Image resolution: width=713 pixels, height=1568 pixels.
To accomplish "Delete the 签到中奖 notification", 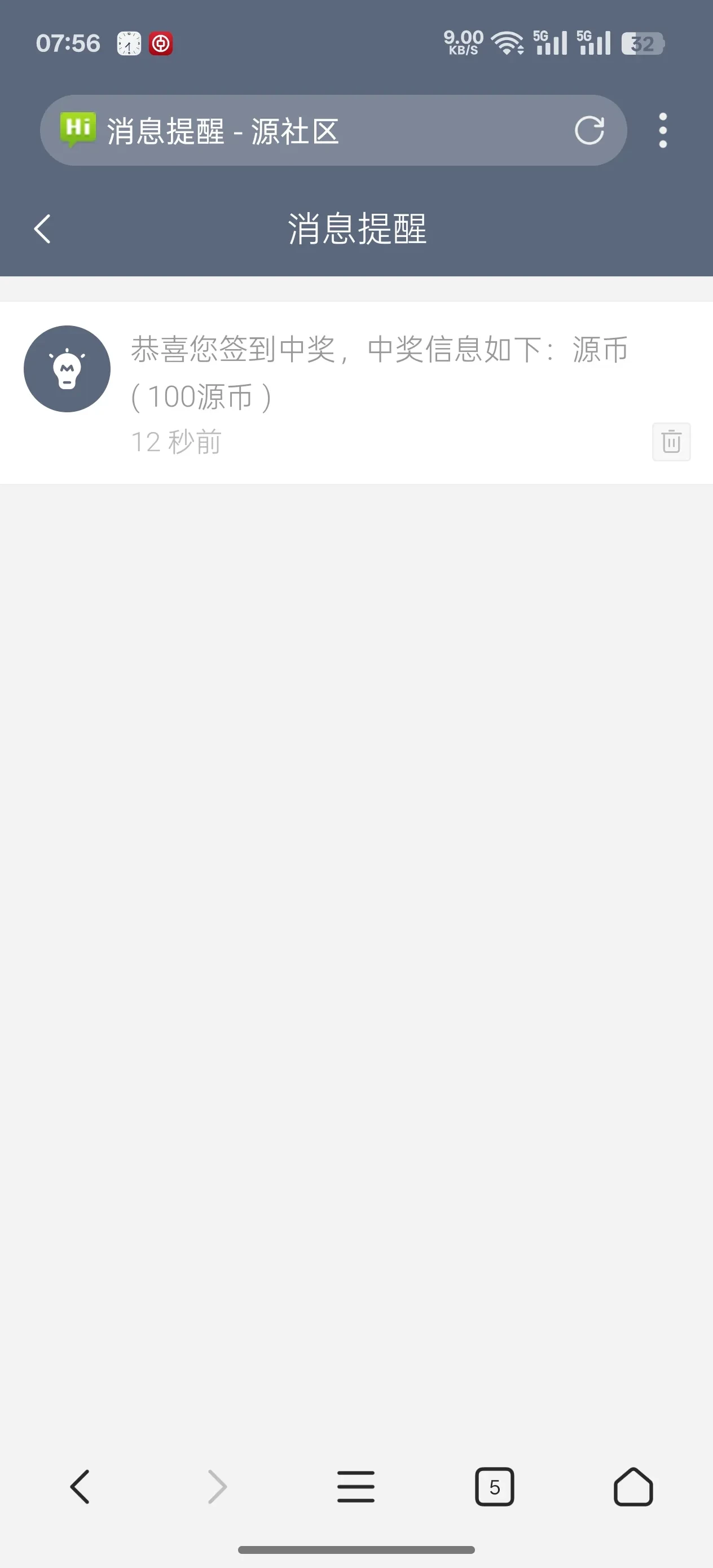I will (671, 441).
